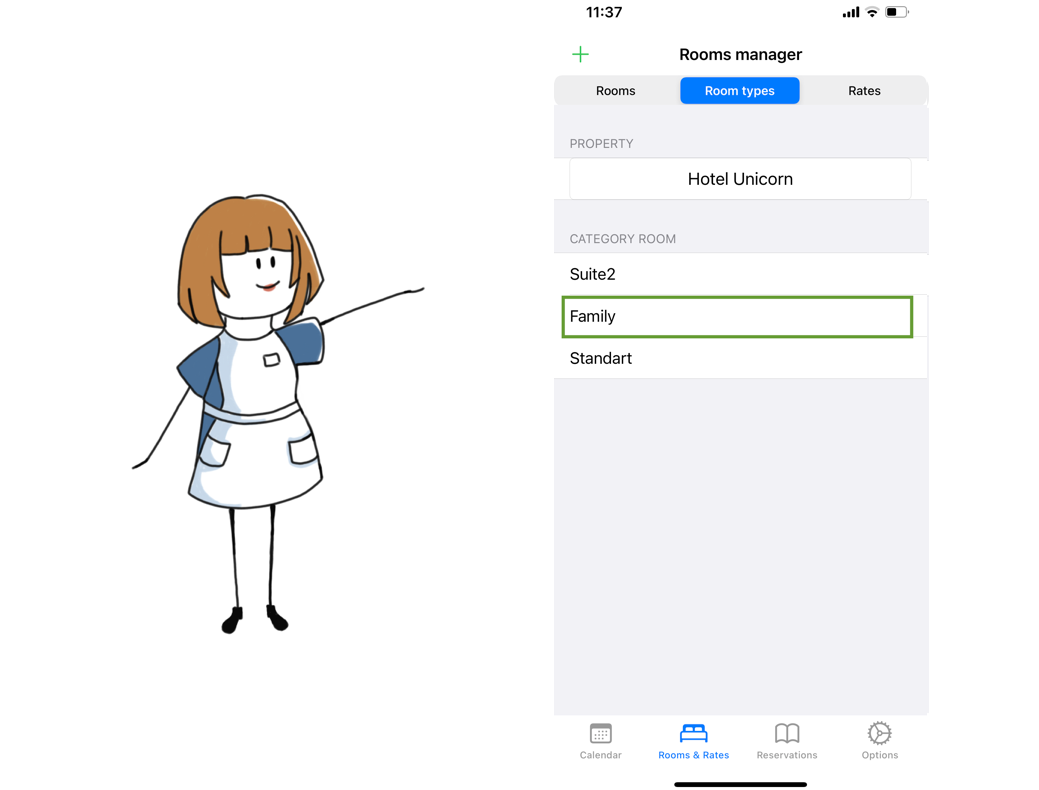Open the Standart room category
Screen dimensions: 1039x790
click(x=740, y=358)
